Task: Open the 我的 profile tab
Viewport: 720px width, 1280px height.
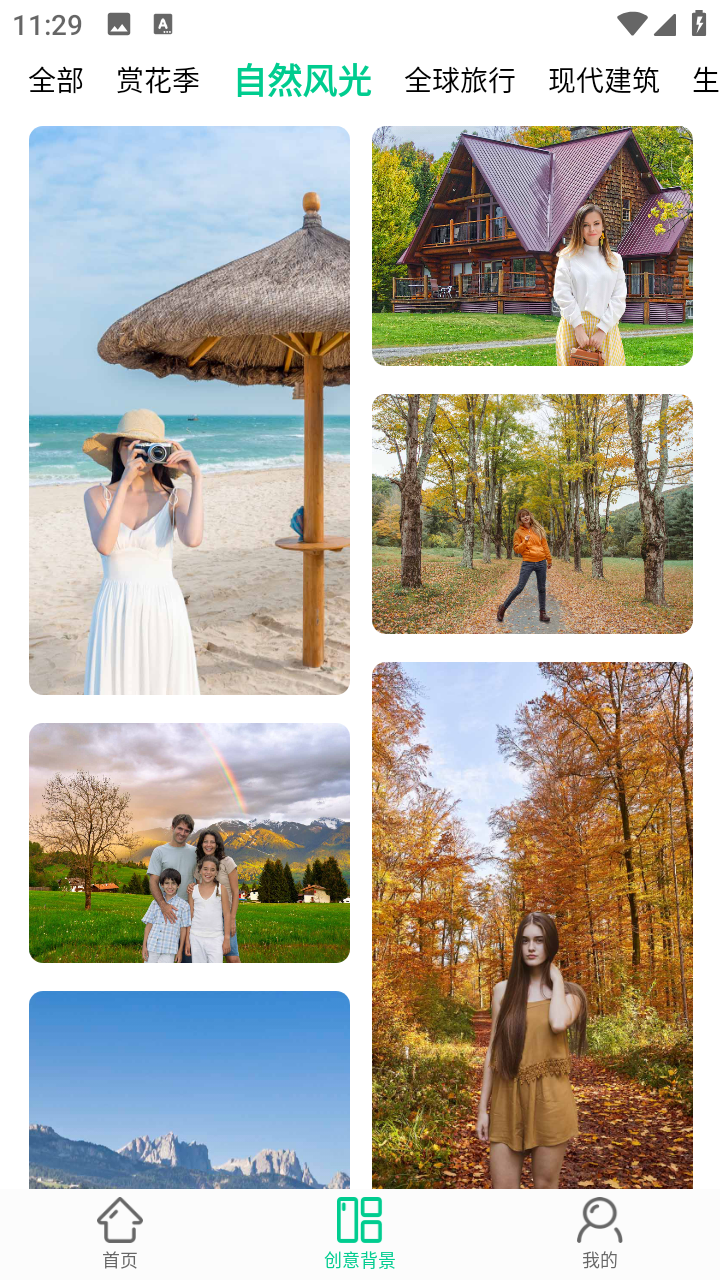Action: [600, 1234]
